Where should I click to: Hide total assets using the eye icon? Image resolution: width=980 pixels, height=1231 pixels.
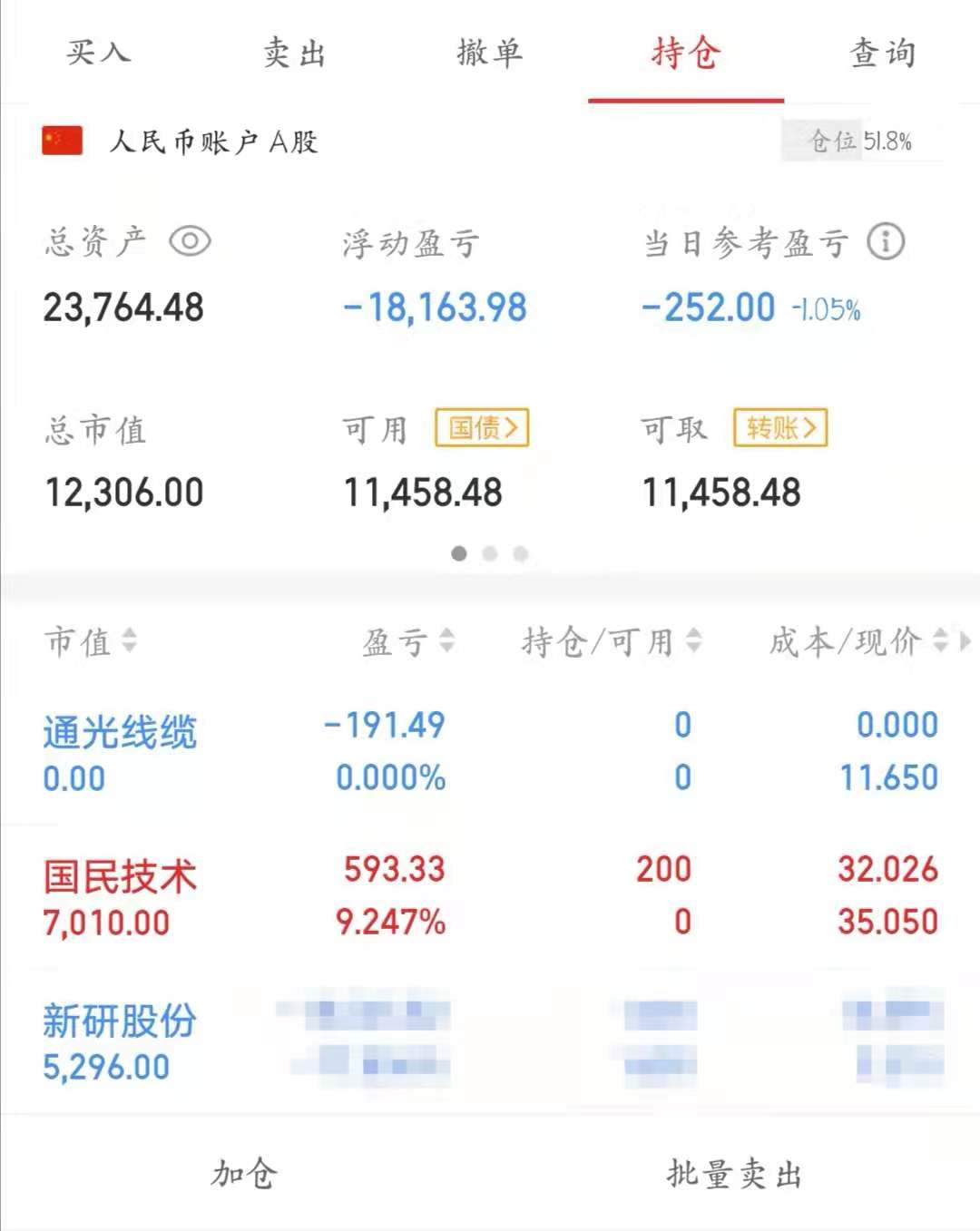click(188, 241)
